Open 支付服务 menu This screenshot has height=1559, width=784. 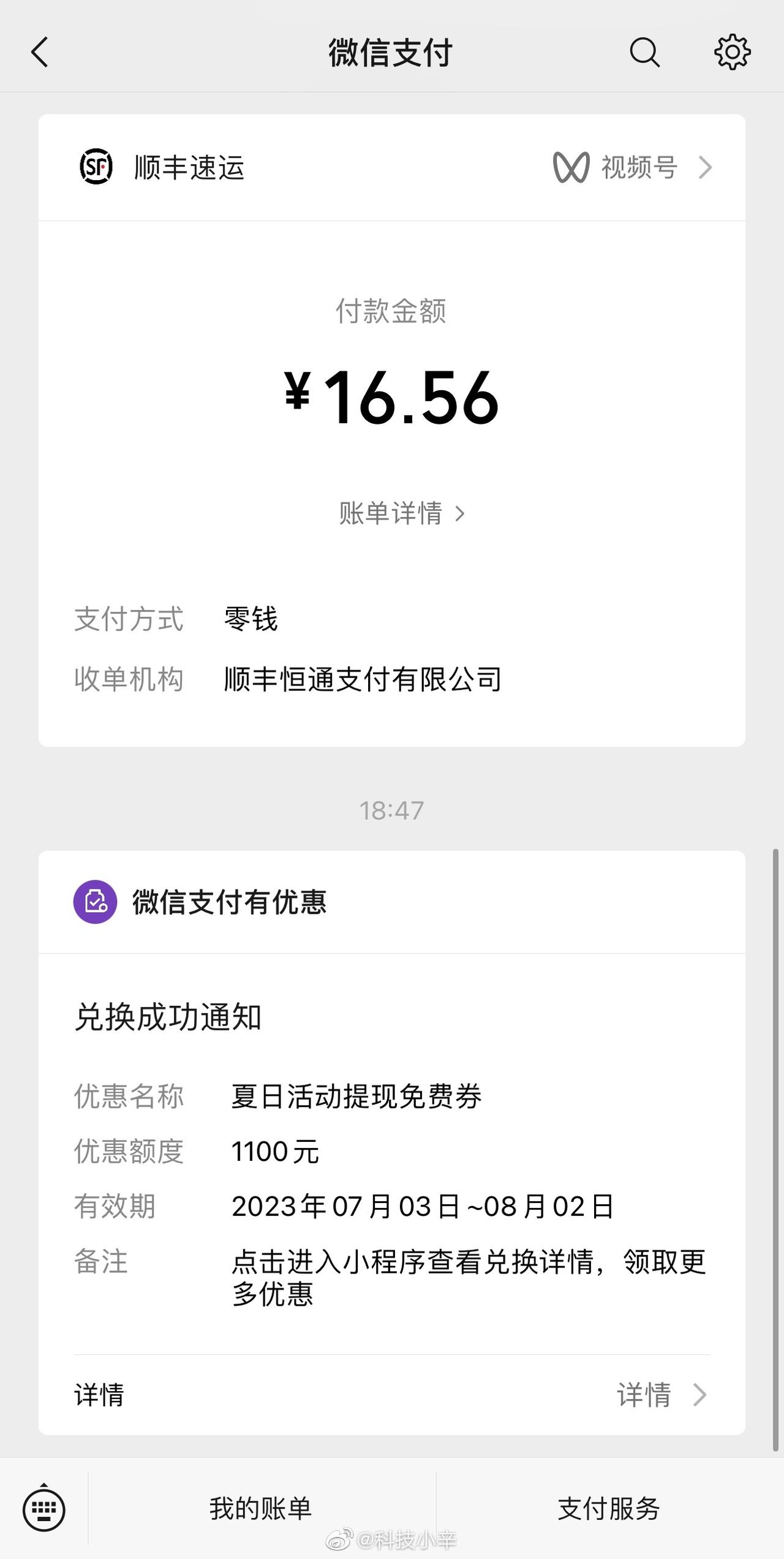(609, 1509)
